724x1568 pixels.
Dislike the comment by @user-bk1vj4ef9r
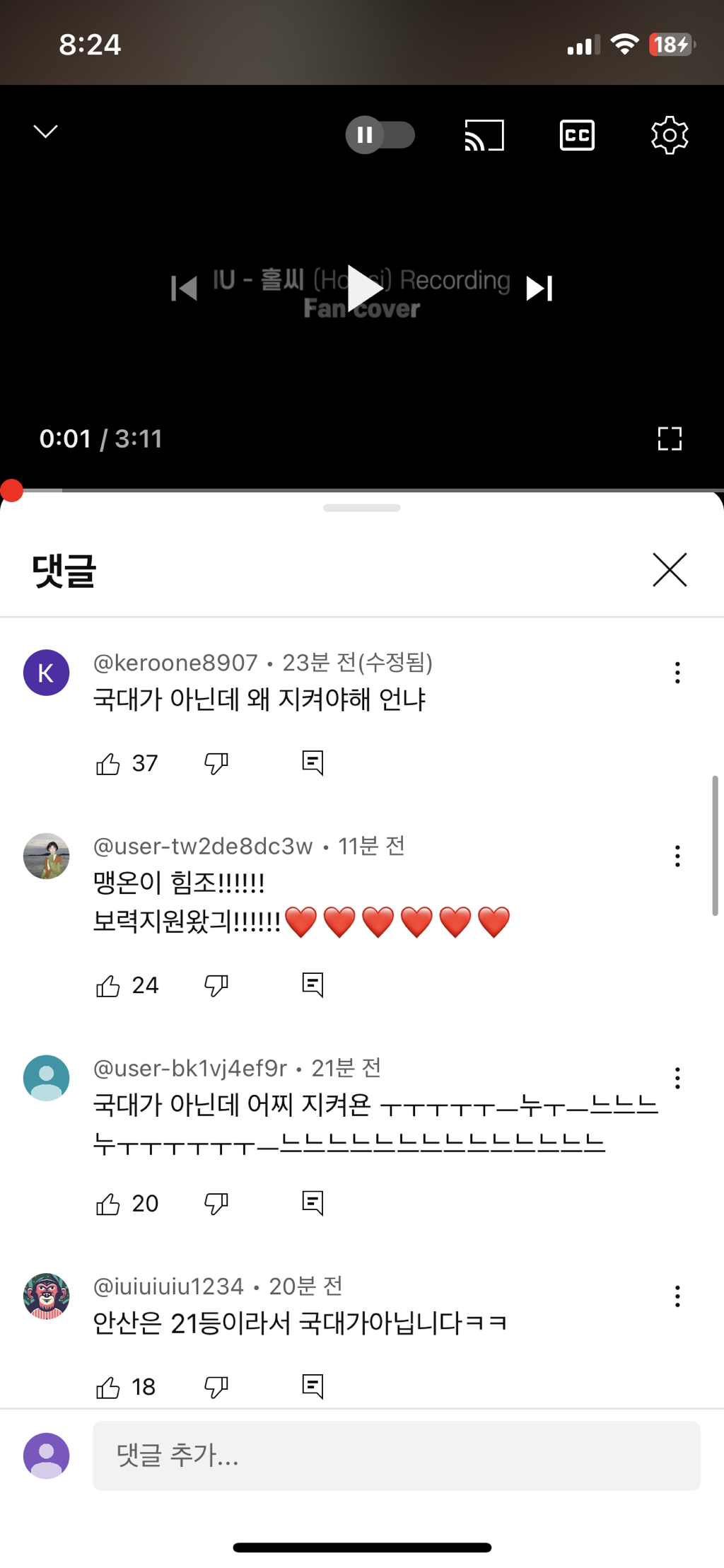[216, 1204]
